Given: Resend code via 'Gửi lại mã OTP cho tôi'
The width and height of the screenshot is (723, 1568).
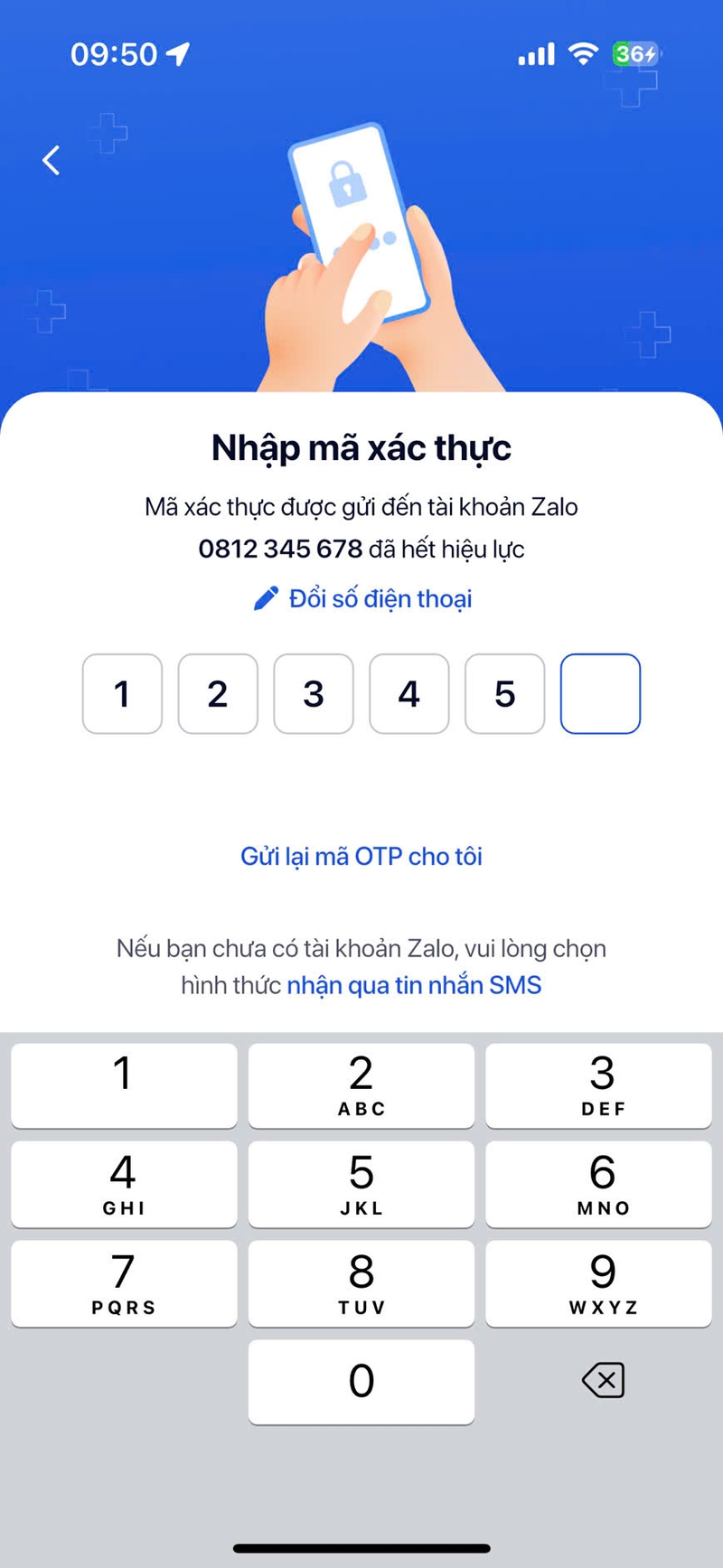Looking at the screenshot, I should (361, 856).
